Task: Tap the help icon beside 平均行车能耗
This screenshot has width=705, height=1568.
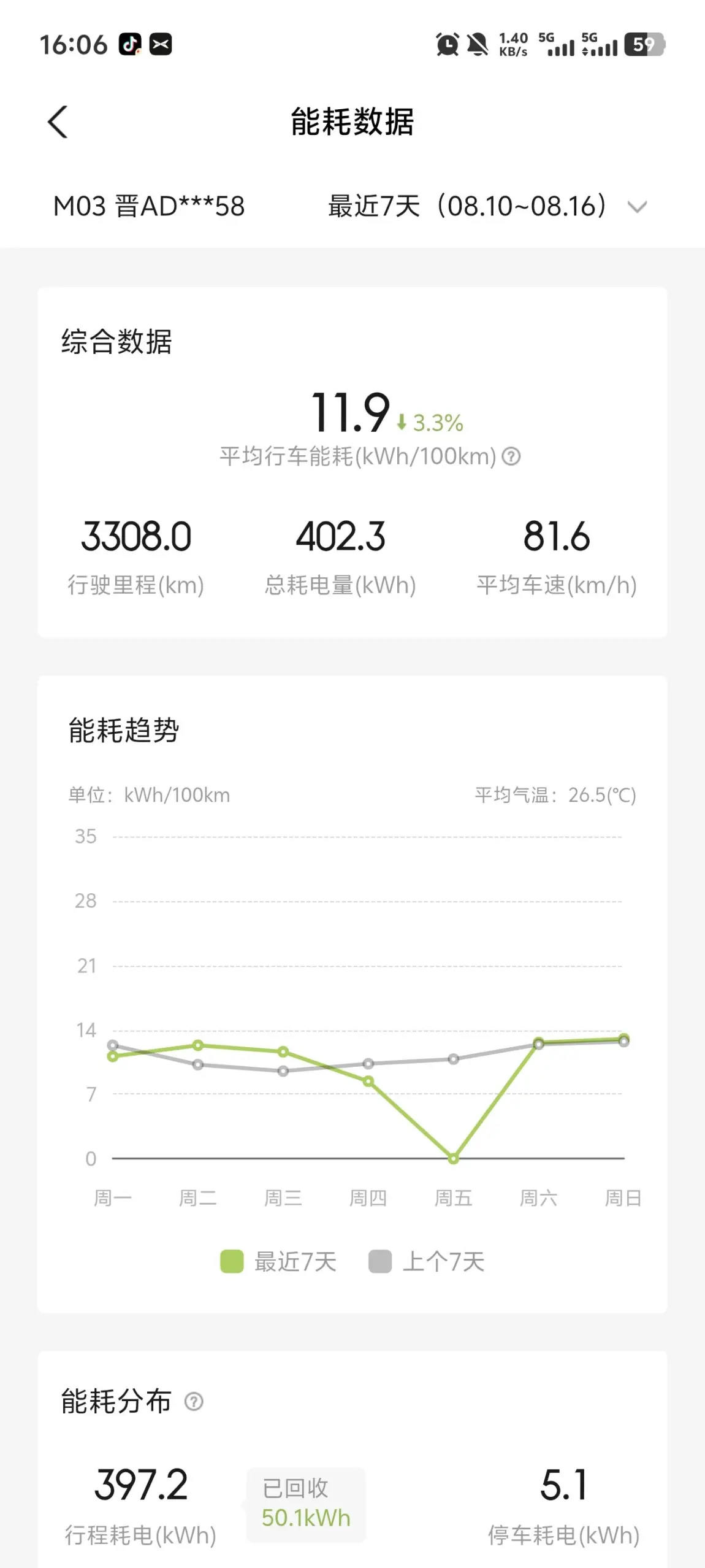Action: (x=511, y=456)
